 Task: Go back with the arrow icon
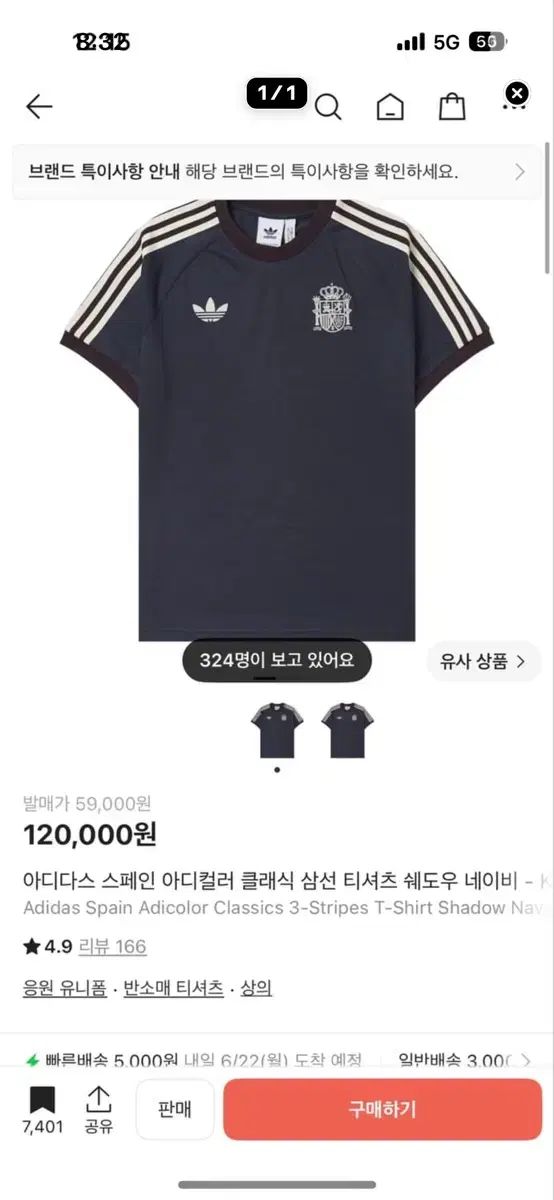click(x=39, y=106)
